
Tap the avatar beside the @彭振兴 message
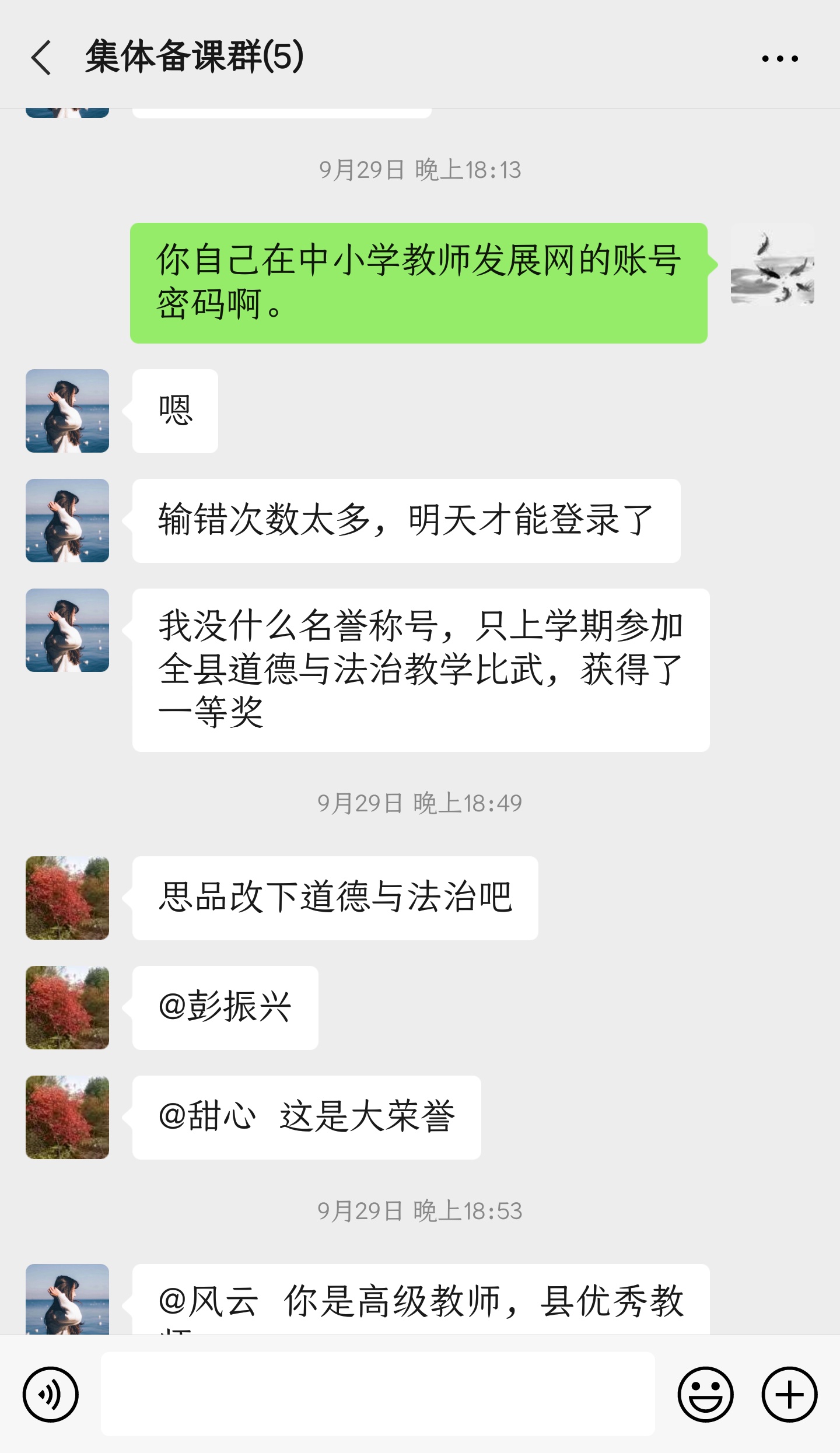pyautogui.click(x=67, y=1007)
